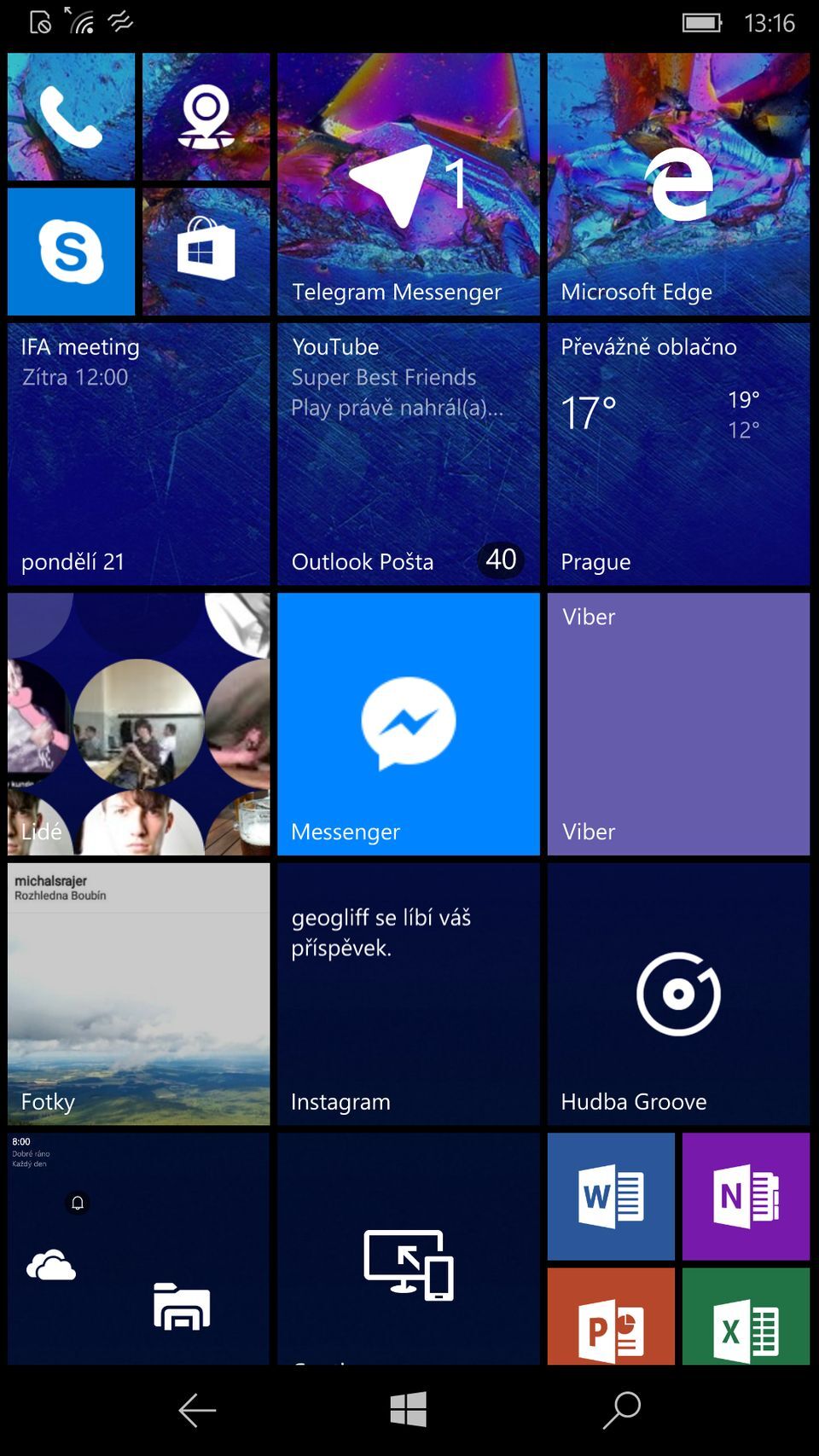Open the Lidé contacts tile
The height and width of the screenshot is (1456, 819).
point(138,724)
